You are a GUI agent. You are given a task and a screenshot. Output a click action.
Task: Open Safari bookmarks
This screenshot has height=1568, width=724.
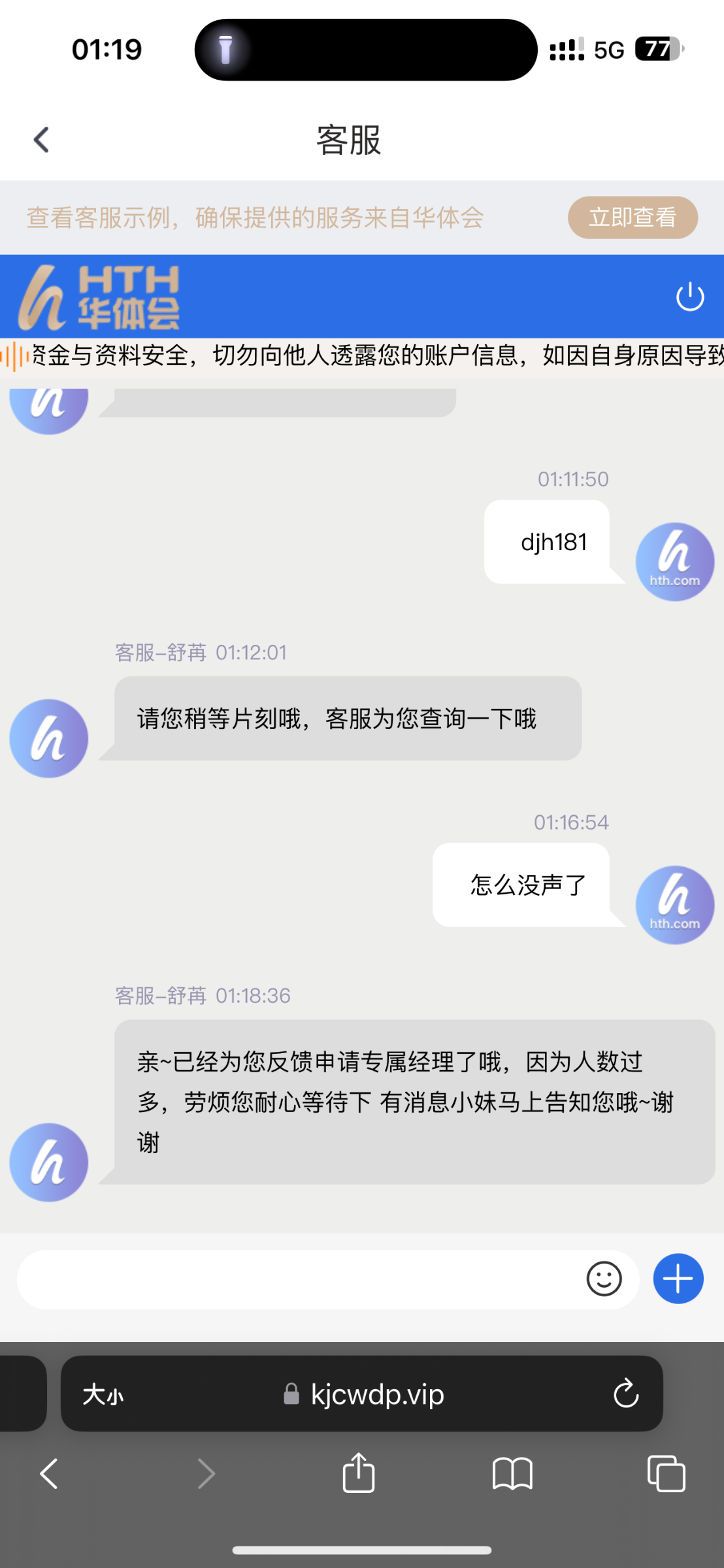click(x=512, y=1474)
